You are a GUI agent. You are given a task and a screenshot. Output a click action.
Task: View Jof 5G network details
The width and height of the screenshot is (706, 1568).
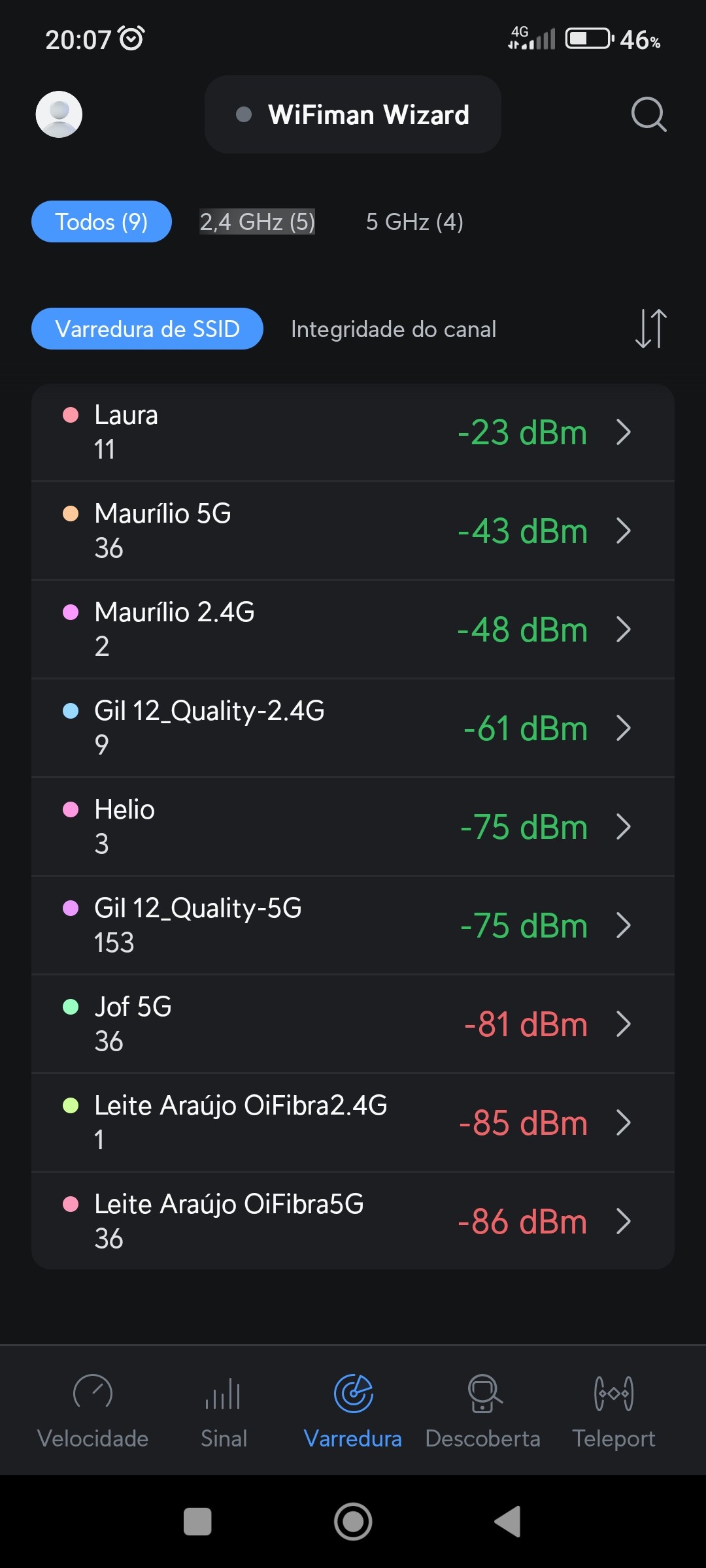click(353, 1024)
